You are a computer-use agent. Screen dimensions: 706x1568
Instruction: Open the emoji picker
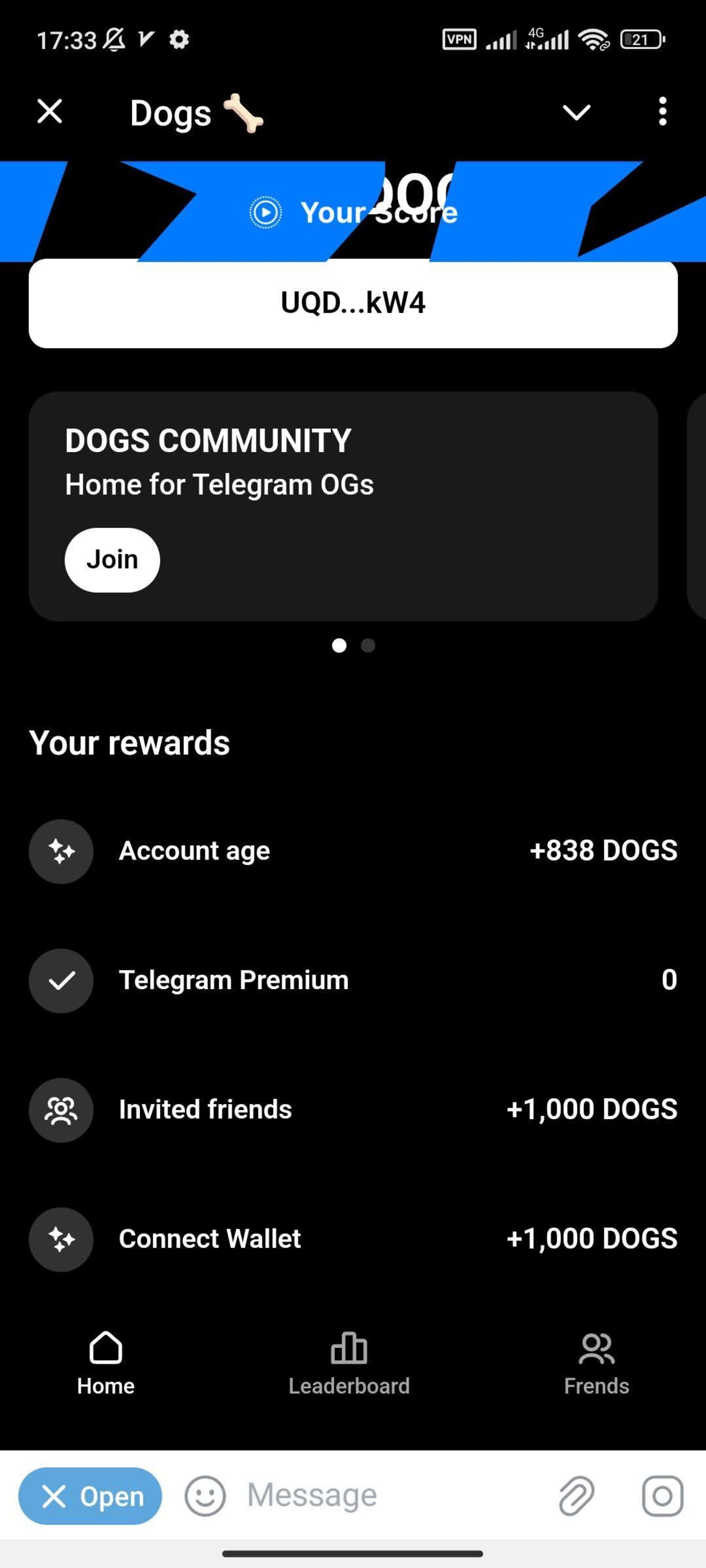[205, 1496]
